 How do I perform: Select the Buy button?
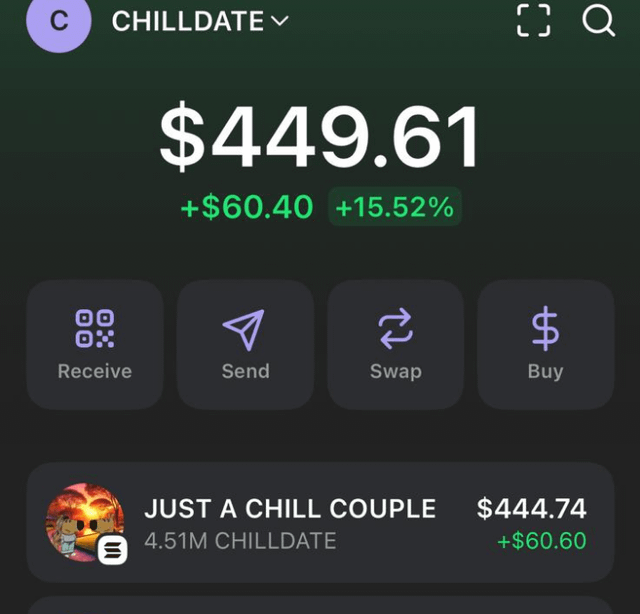coord(546,345)
